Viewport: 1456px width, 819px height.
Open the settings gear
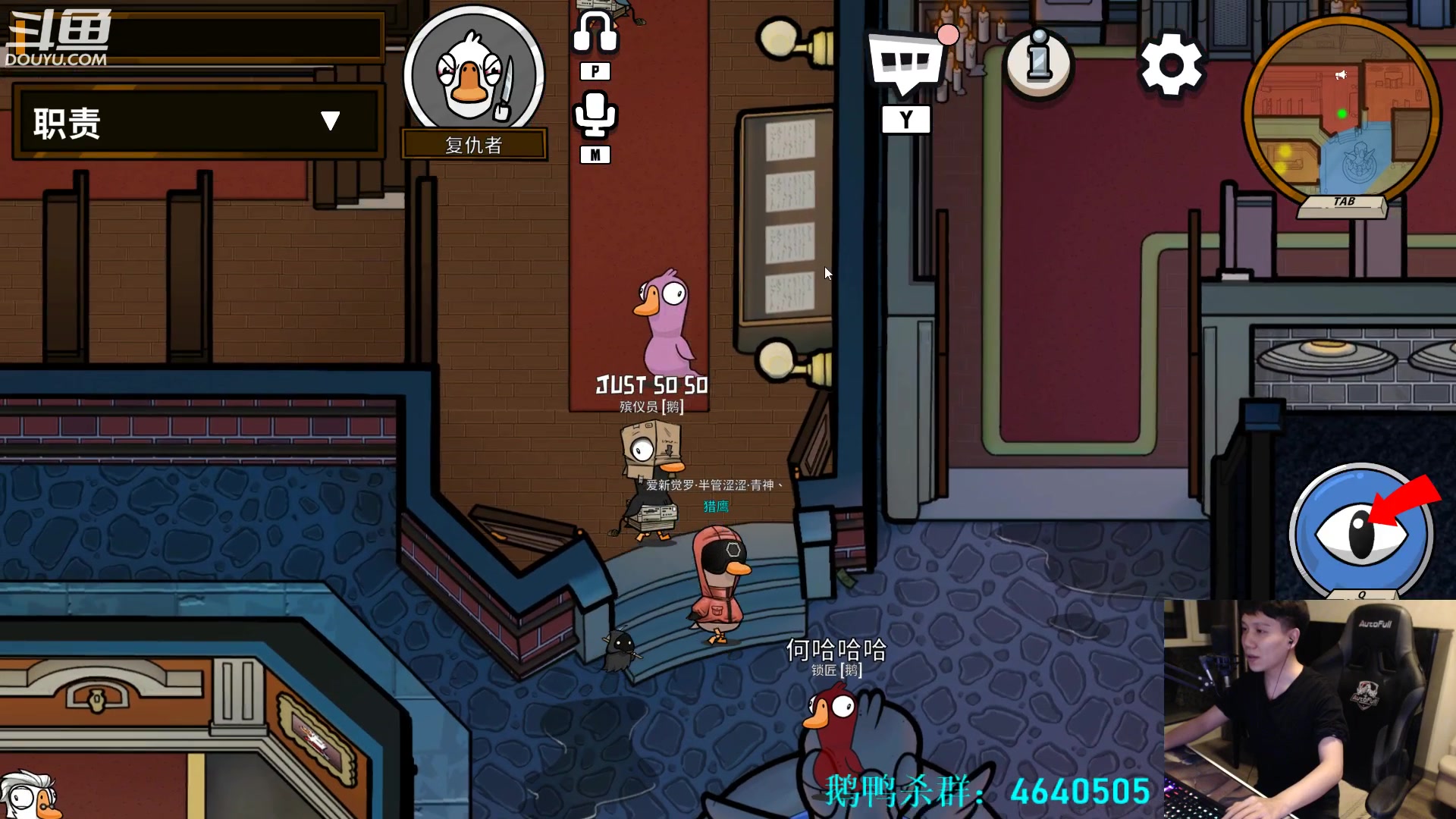[1171, 65]
